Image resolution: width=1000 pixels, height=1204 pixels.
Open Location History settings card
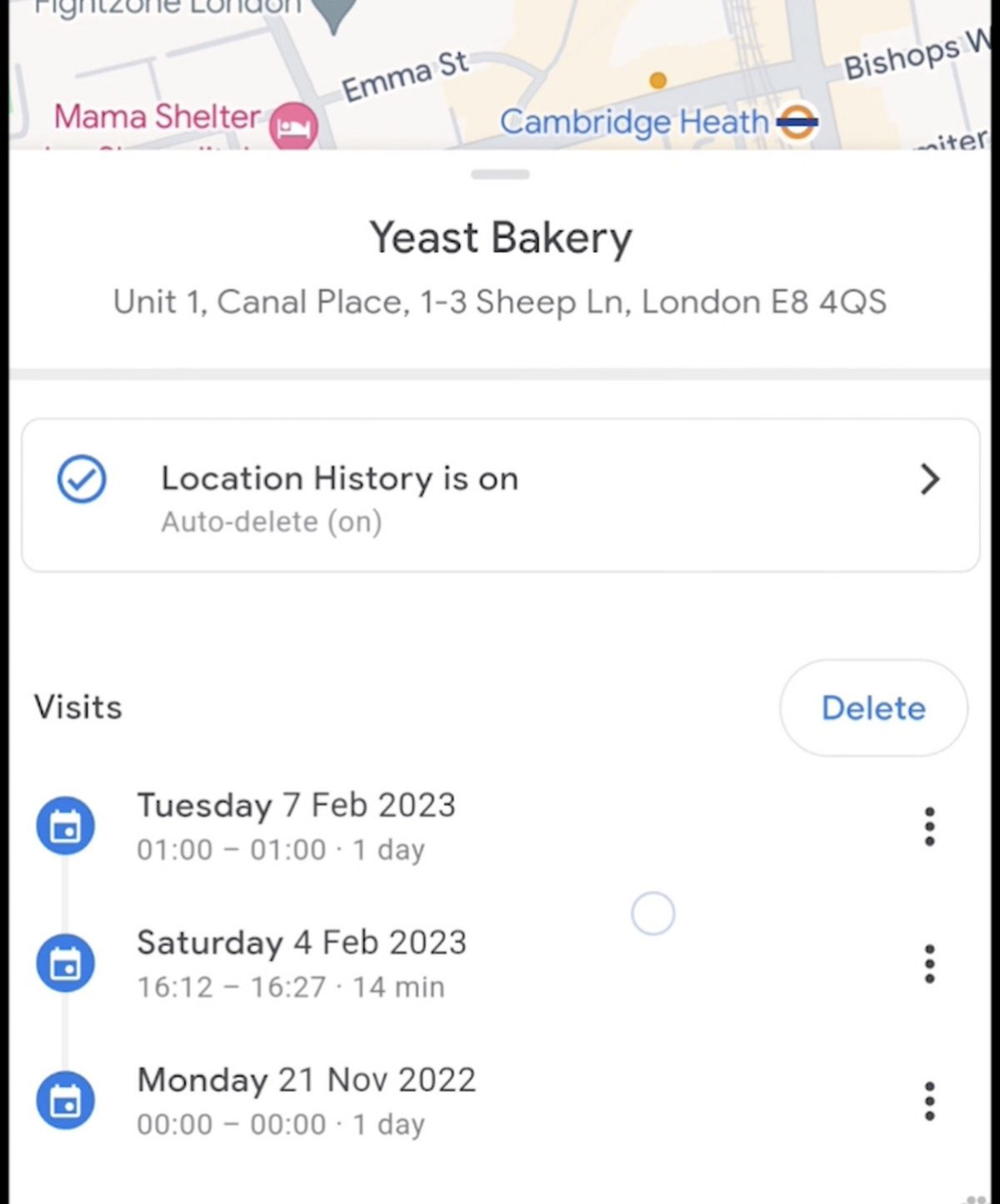tap(500, 496)
